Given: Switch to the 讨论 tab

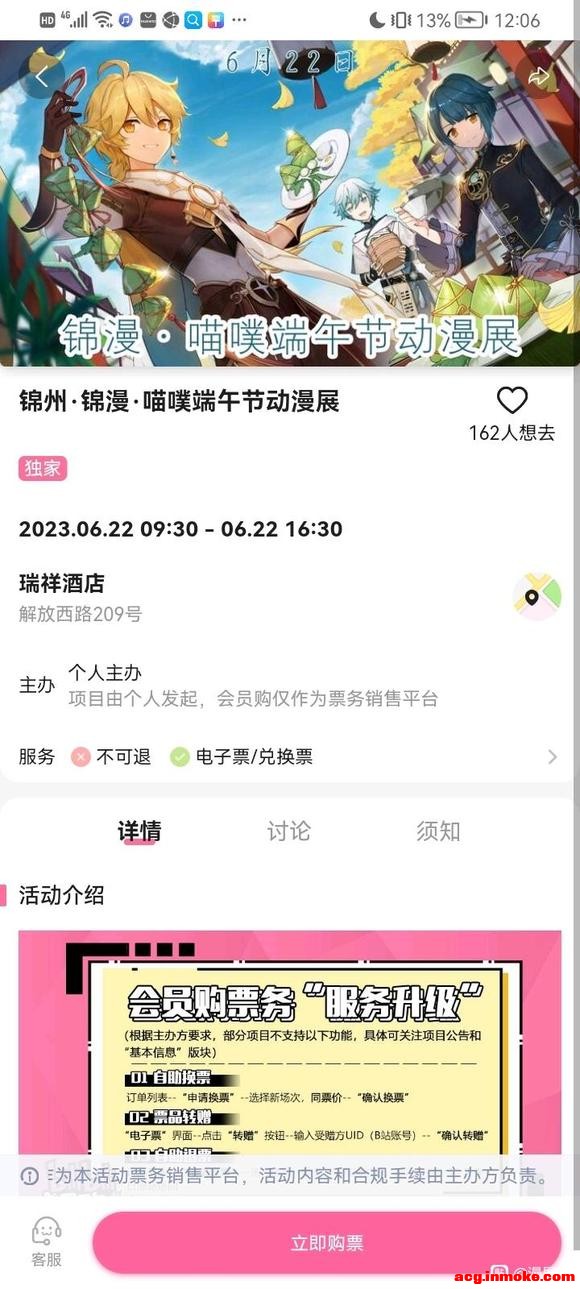Looking at the screenshot, I should (289, 831).
